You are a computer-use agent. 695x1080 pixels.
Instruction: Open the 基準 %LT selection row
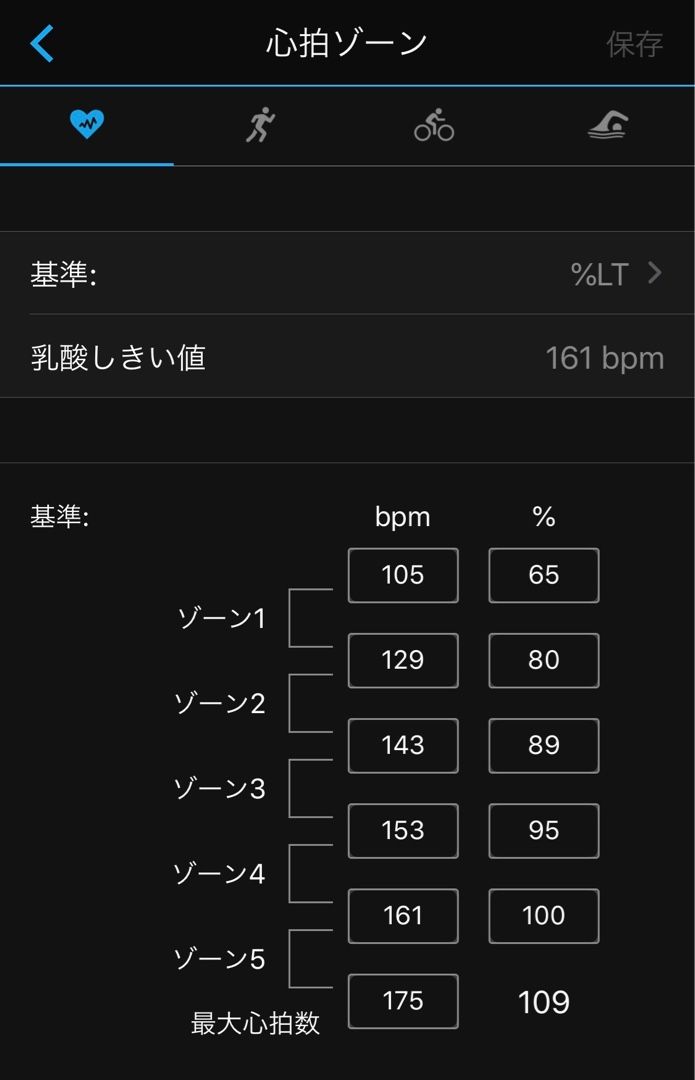click(x=347, y=274)
